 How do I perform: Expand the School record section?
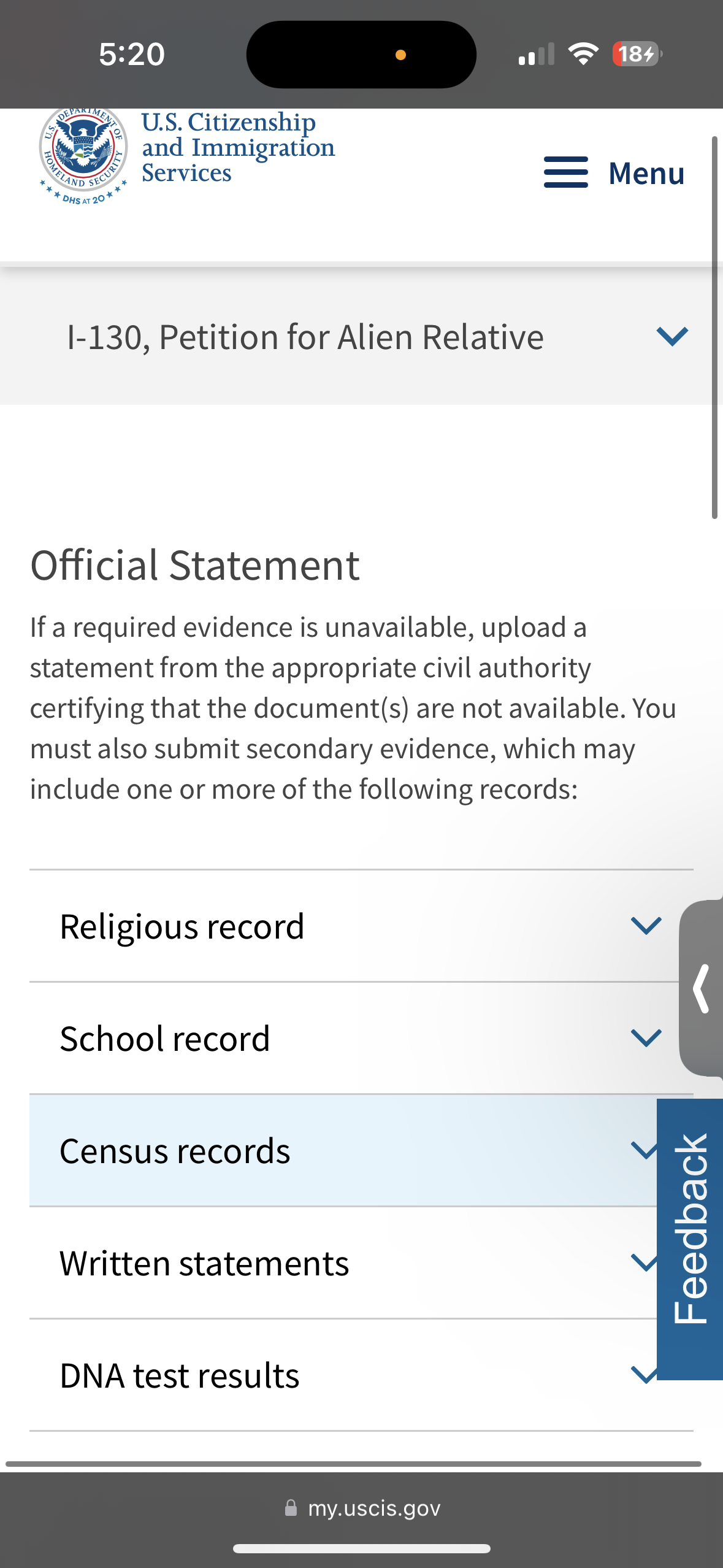pyautogui.click(x=361, y=1038)
